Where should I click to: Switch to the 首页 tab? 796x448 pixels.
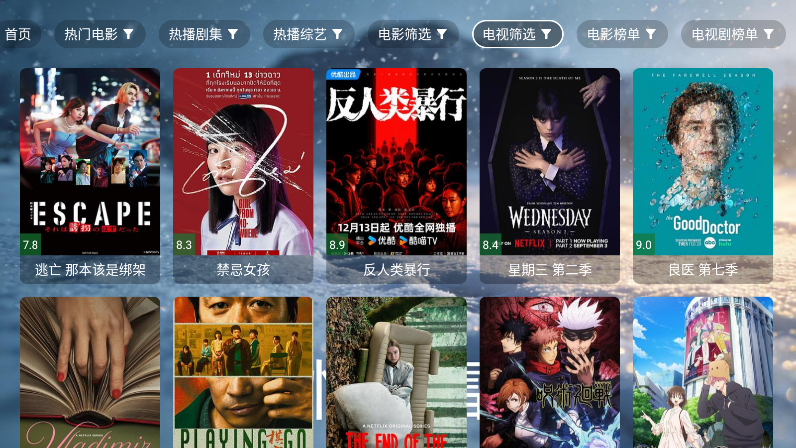18,34
